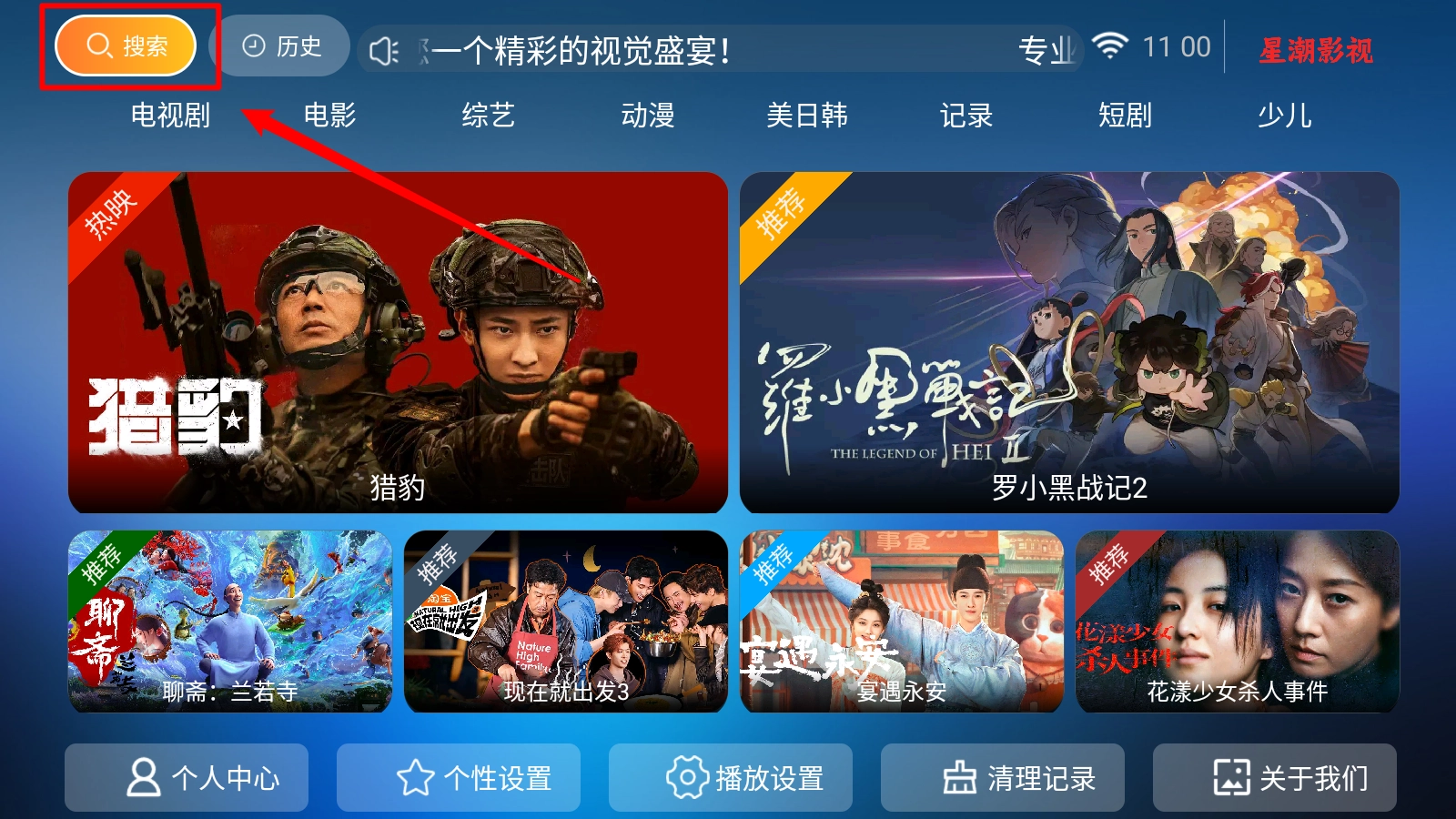Open the 少儿 category
This screenshot has width=1456, height=819.
coord(1284,116)
